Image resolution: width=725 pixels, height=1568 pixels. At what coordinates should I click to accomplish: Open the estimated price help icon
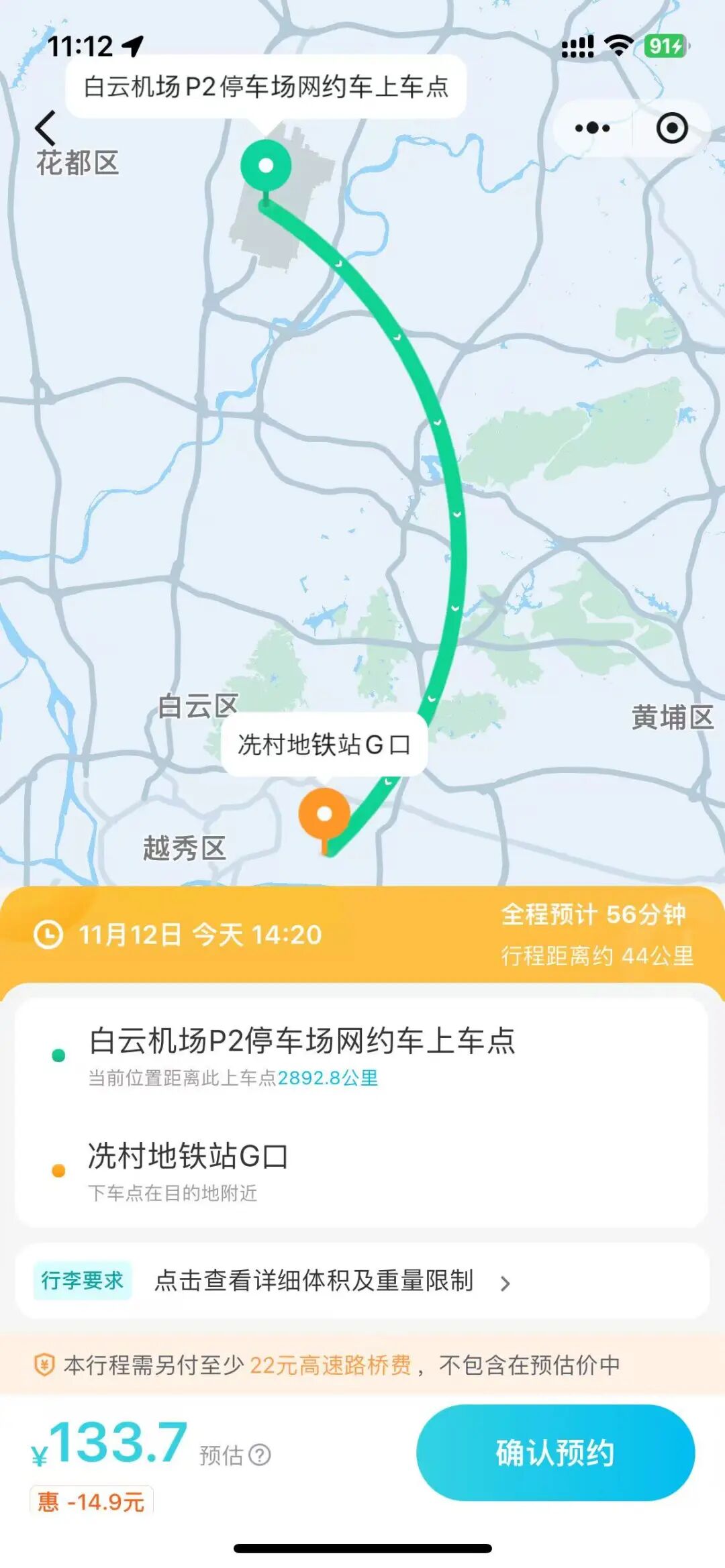tap(260, 1455)
